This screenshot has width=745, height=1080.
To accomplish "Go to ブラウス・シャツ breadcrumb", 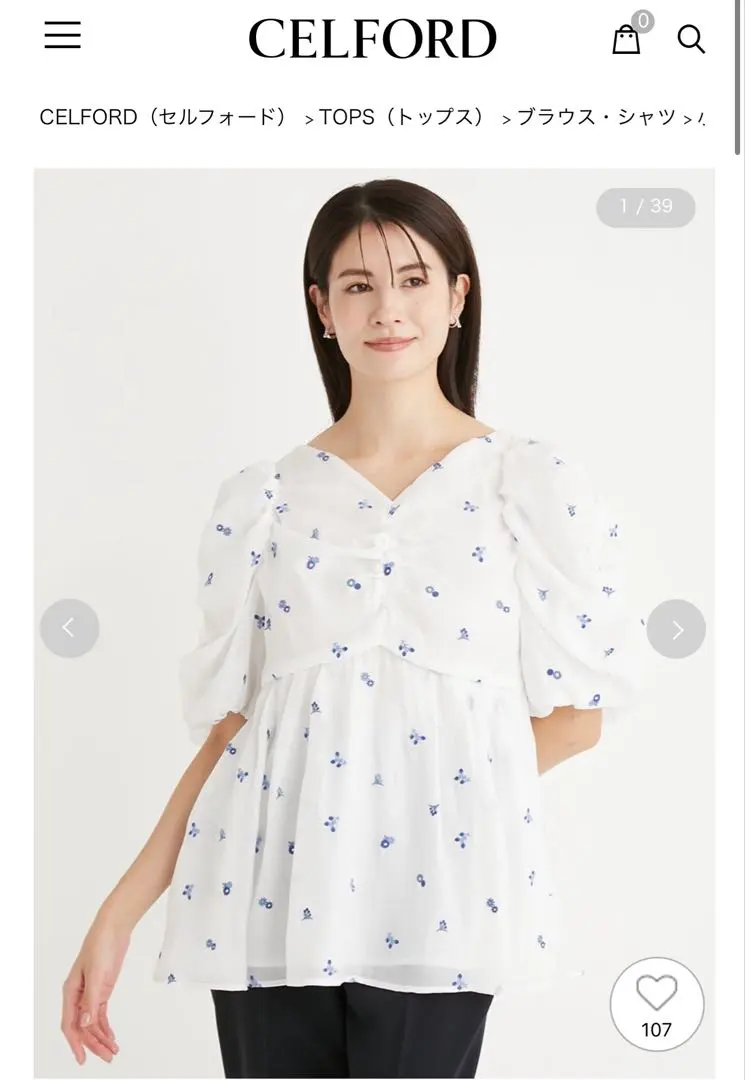I will click(596, 117).
